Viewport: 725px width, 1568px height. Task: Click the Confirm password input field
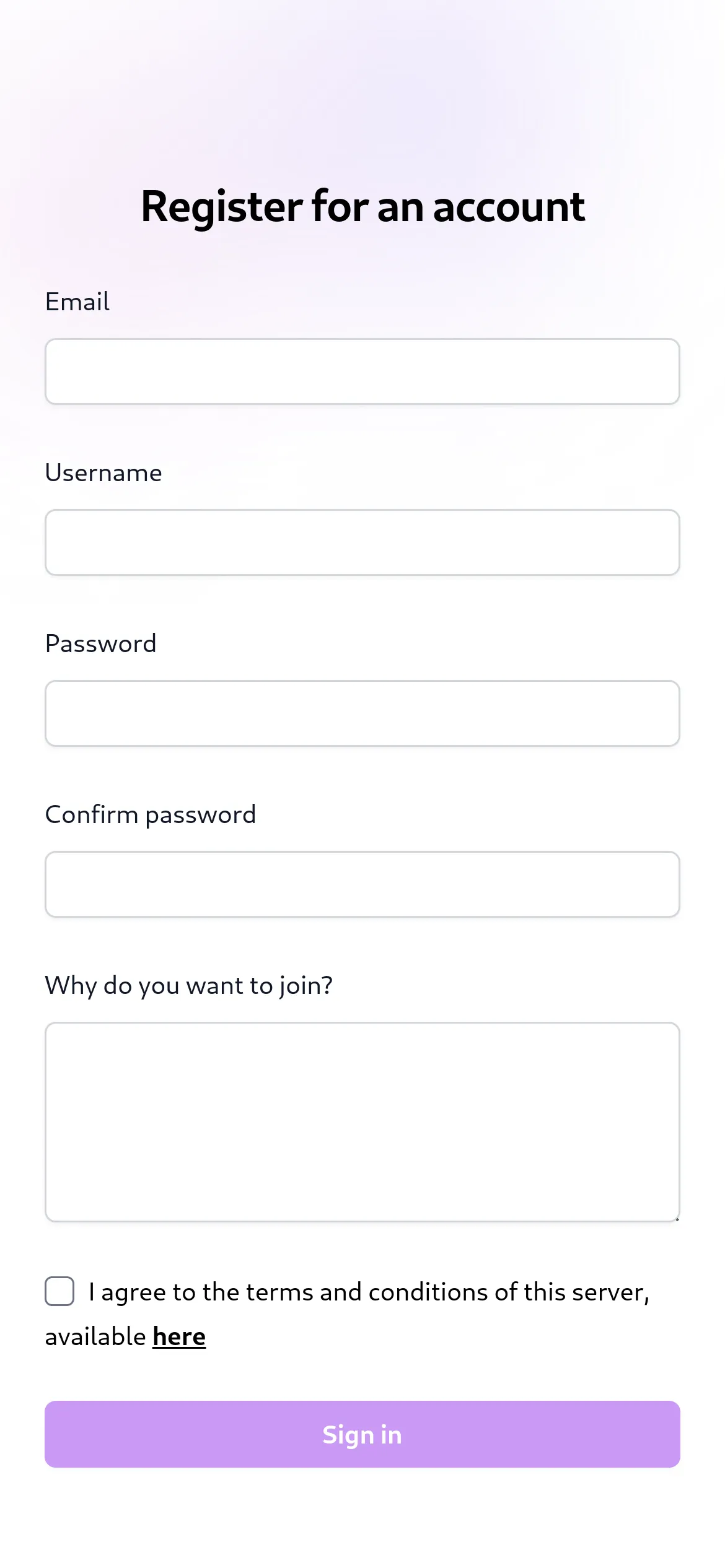362,884
